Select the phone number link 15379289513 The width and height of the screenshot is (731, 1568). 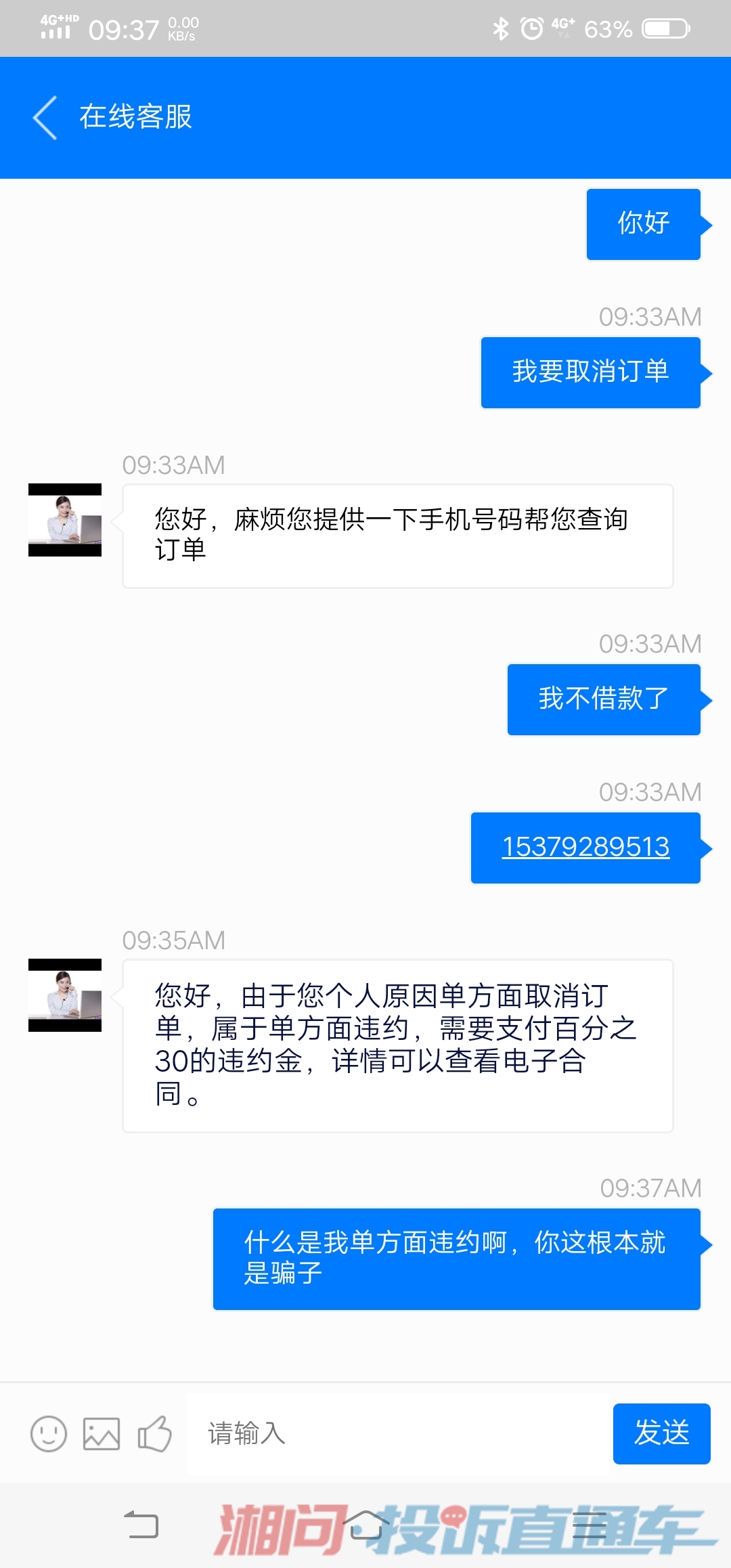coord(586,846)
